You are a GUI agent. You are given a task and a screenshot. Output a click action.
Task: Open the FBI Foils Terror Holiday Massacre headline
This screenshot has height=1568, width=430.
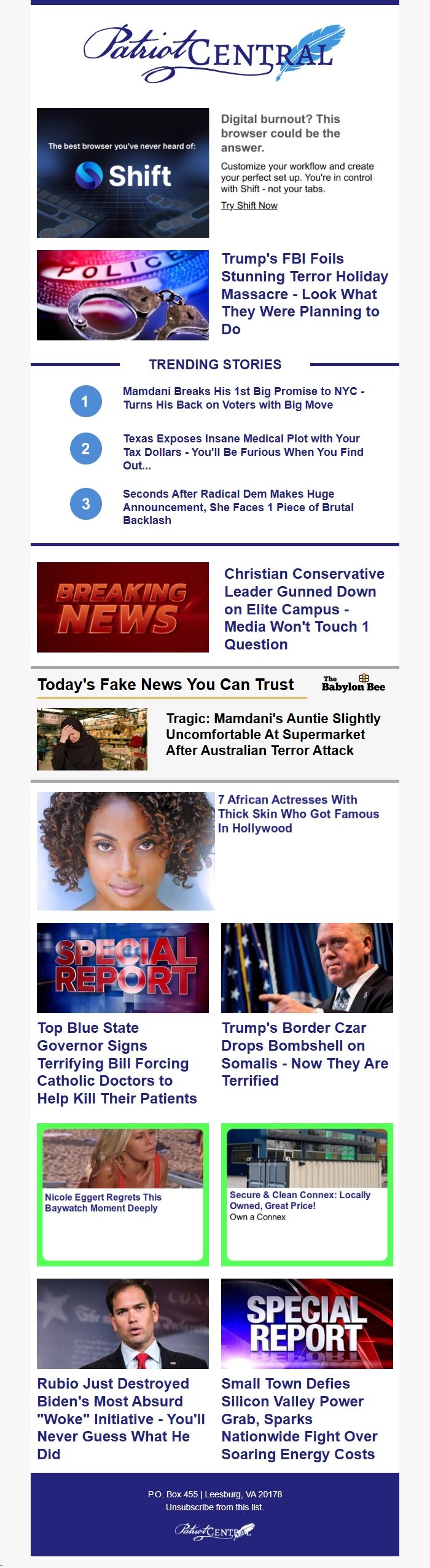tap(304, 294)
